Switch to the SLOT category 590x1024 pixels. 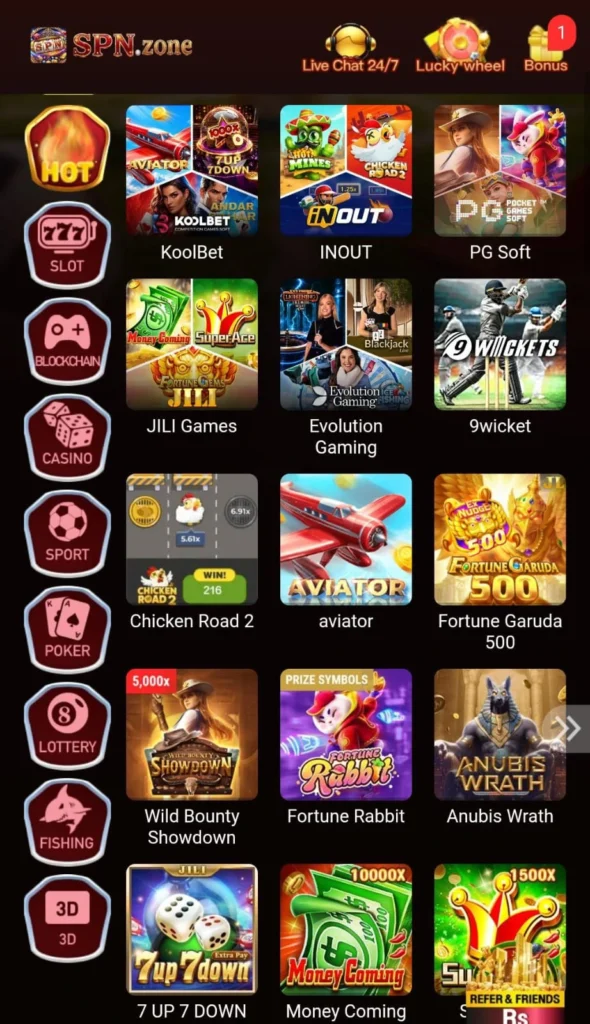click(x=67, y=245)
